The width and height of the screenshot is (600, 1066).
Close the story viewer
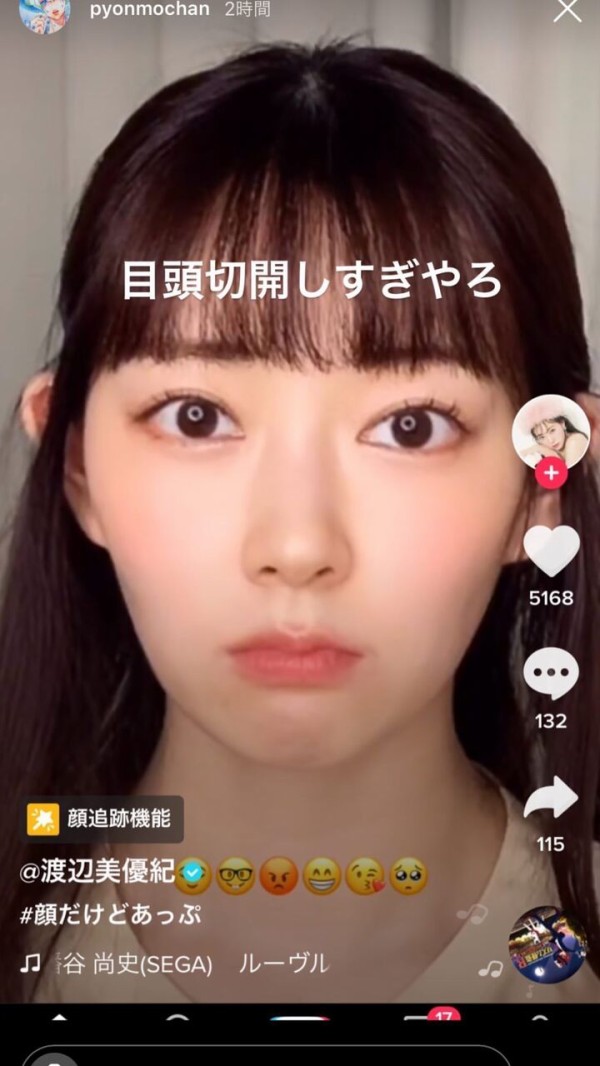tap(567, 11)
